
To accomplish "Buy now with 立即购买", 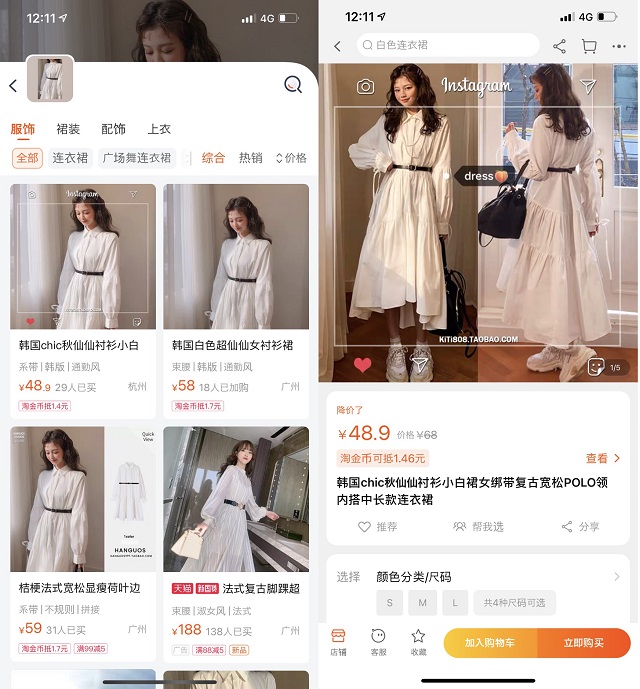I will pos(583,643).
